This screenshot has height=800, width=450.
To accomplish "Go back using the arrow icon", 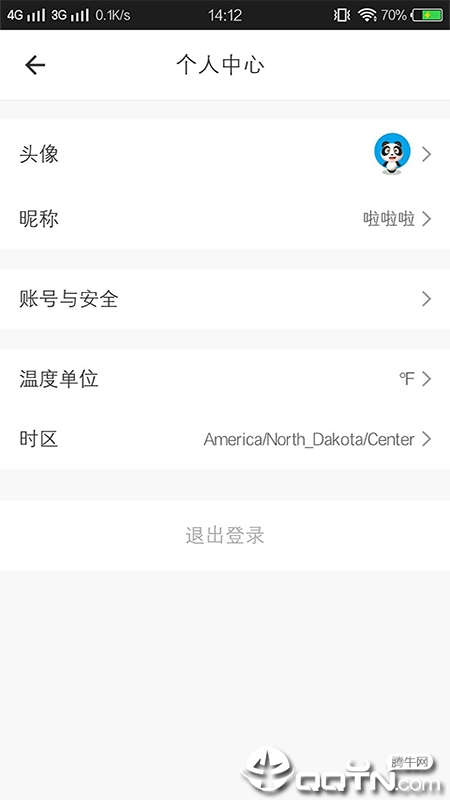I will click(x=35, y=65).
